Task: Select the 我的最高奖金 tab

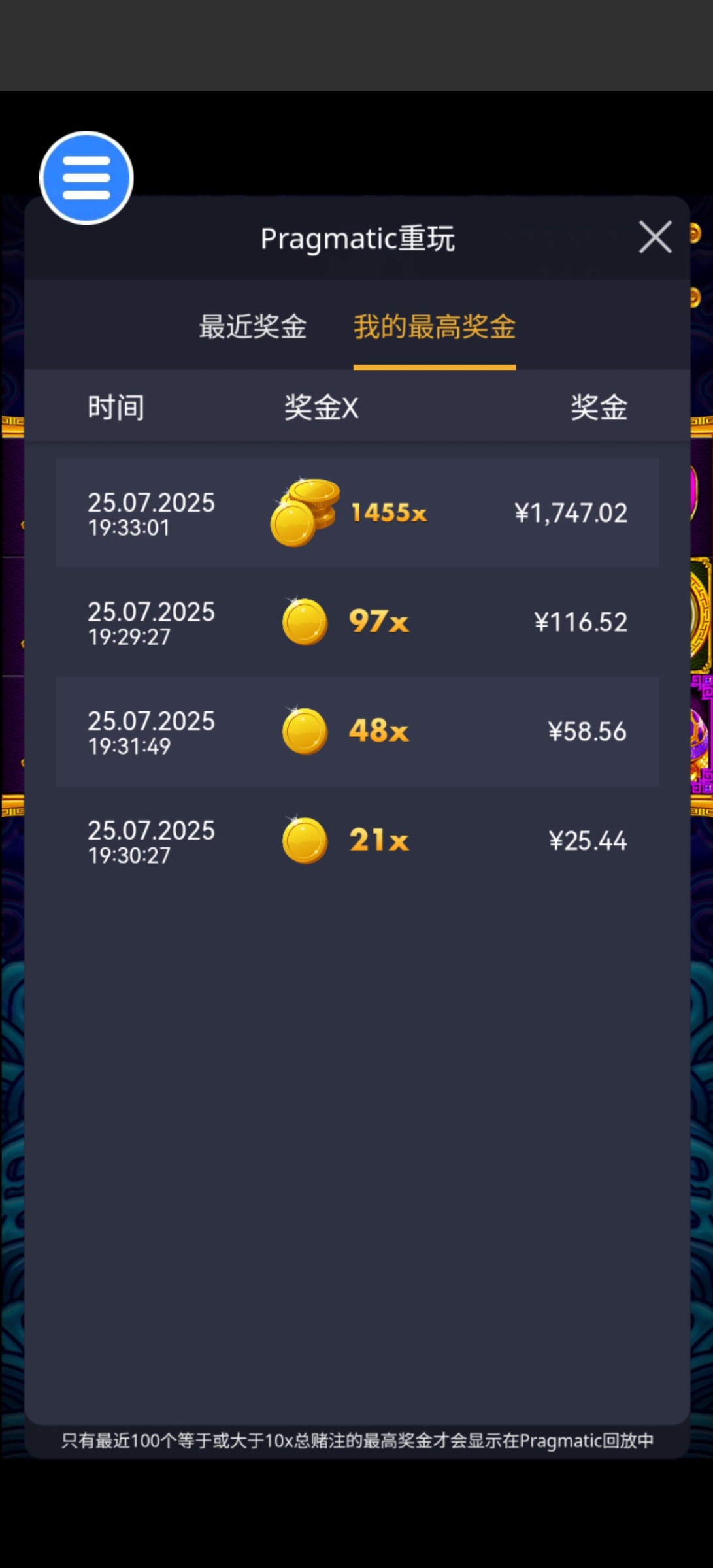Action: pos(435,326)
